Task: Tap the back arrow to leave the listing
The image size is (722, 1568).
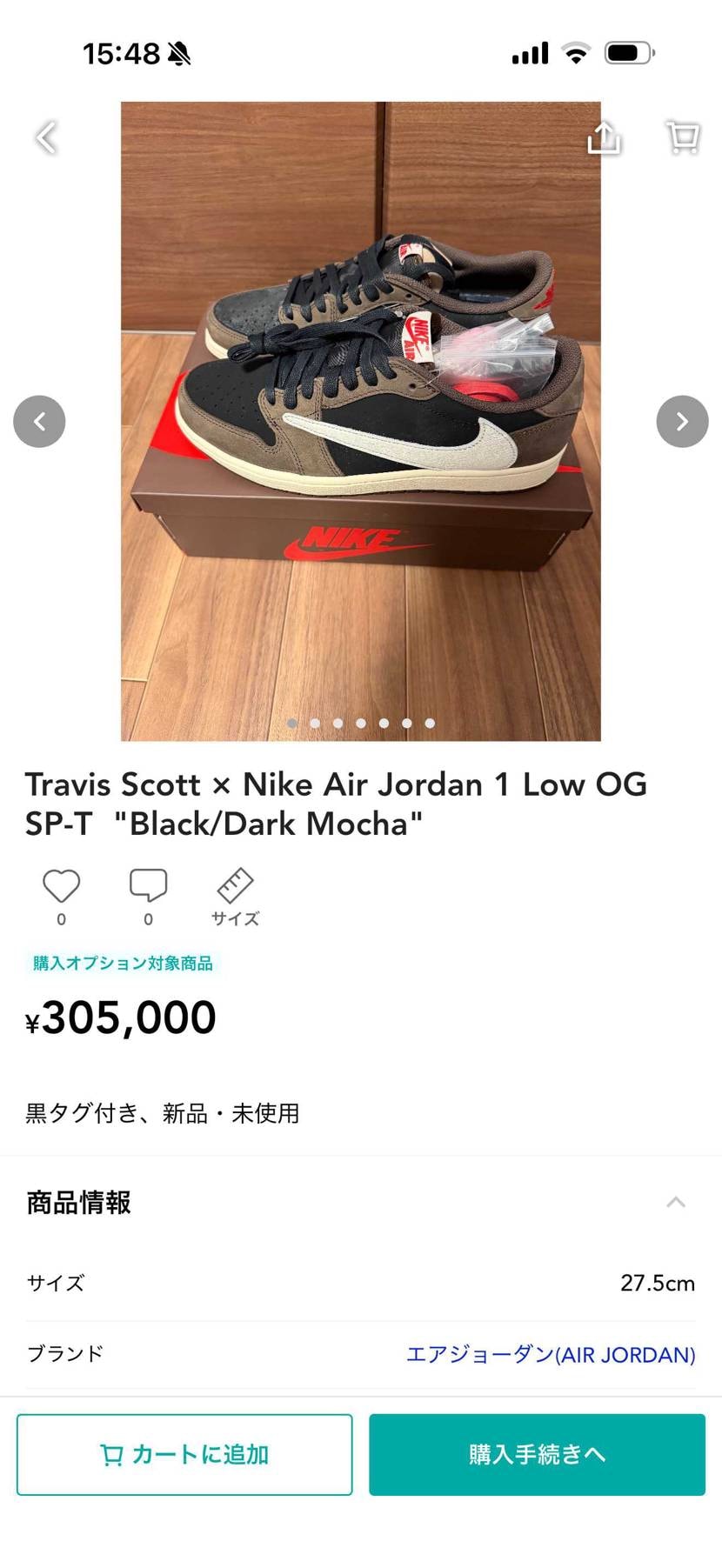Action: [x=46, y=137]
